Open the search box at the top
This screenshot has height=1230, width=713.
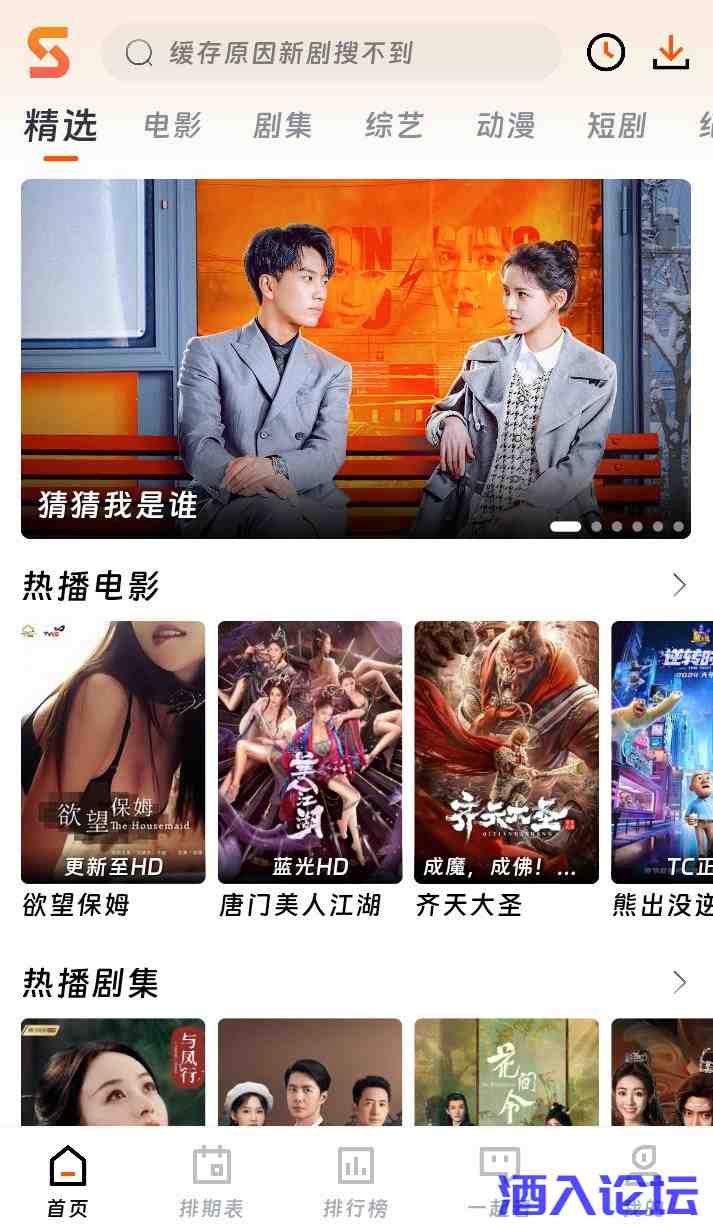coord(330,53)
